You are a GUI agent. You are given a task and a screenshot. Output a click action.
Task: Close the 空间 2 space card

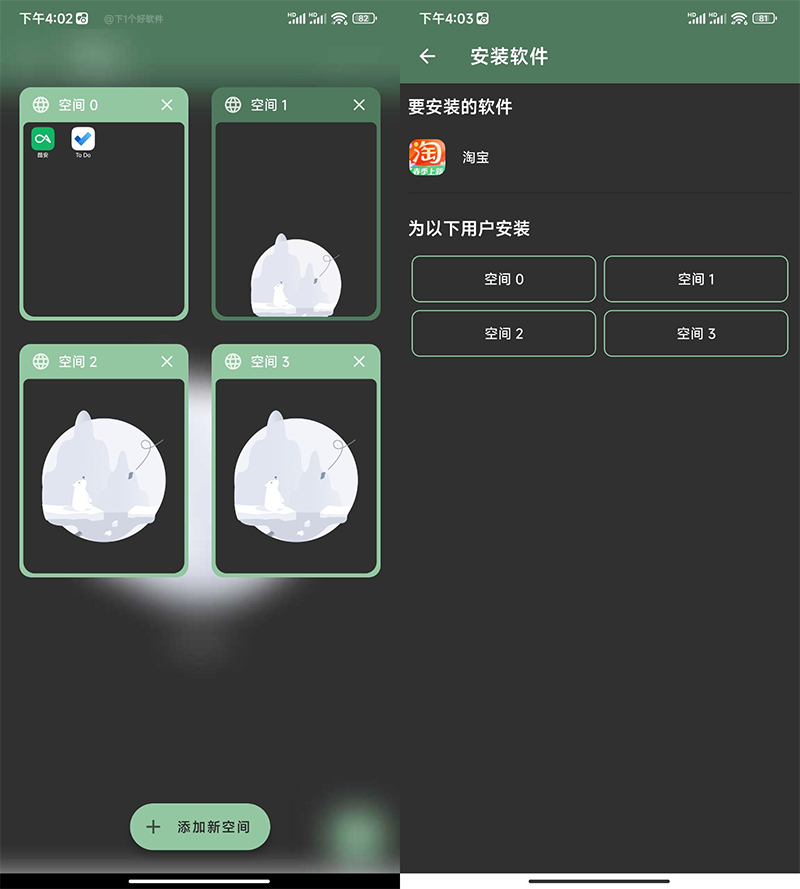coord(167,361)
